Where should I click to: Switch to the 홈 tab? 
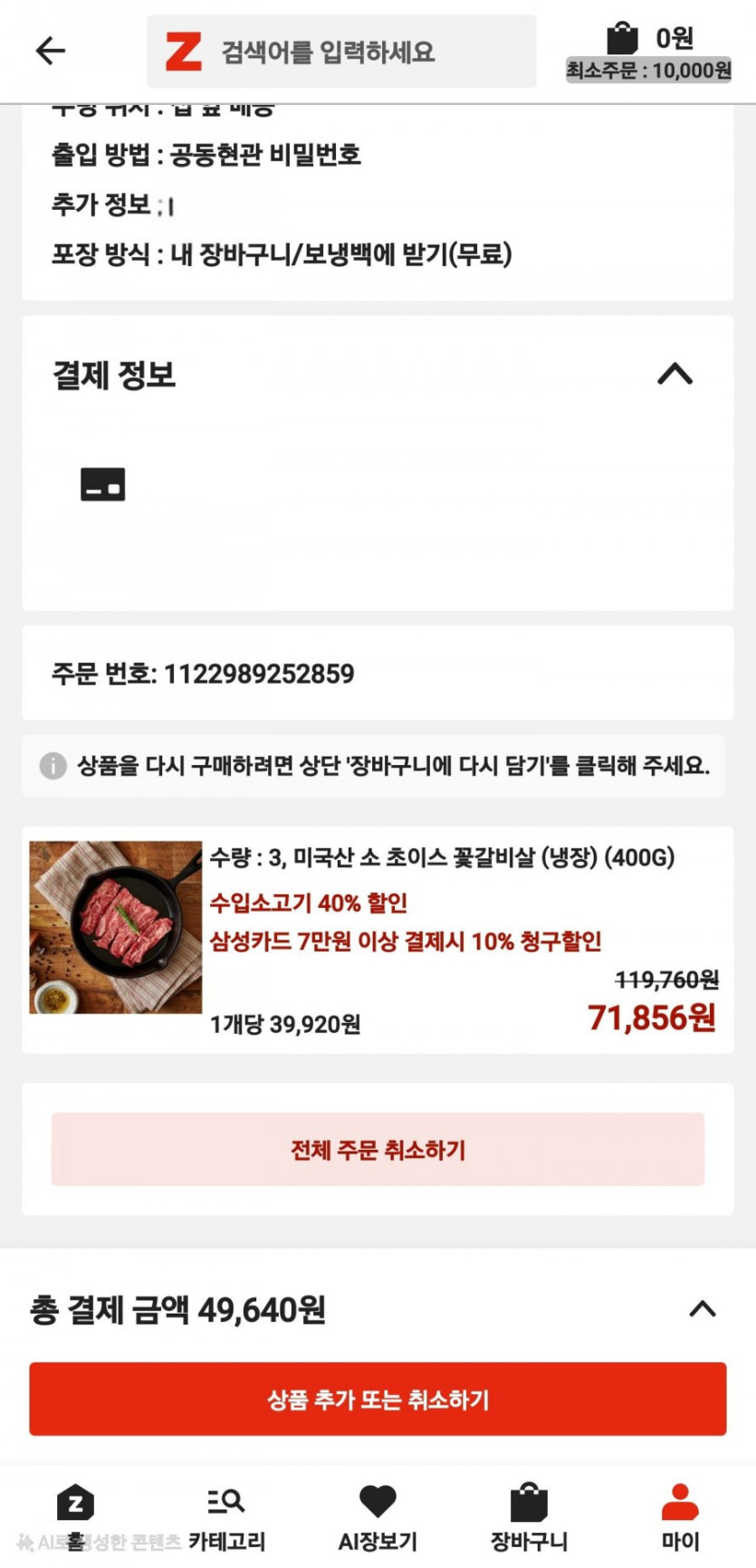tap(76, 1517)
